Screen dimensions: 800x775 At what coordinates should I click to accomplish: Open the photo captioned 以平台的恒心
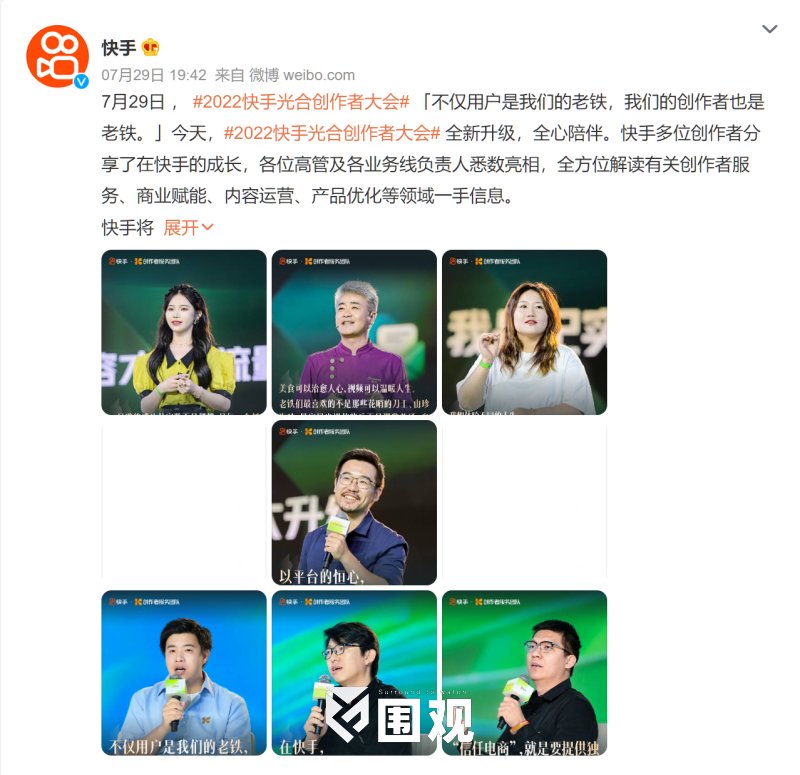pos(354,502)
